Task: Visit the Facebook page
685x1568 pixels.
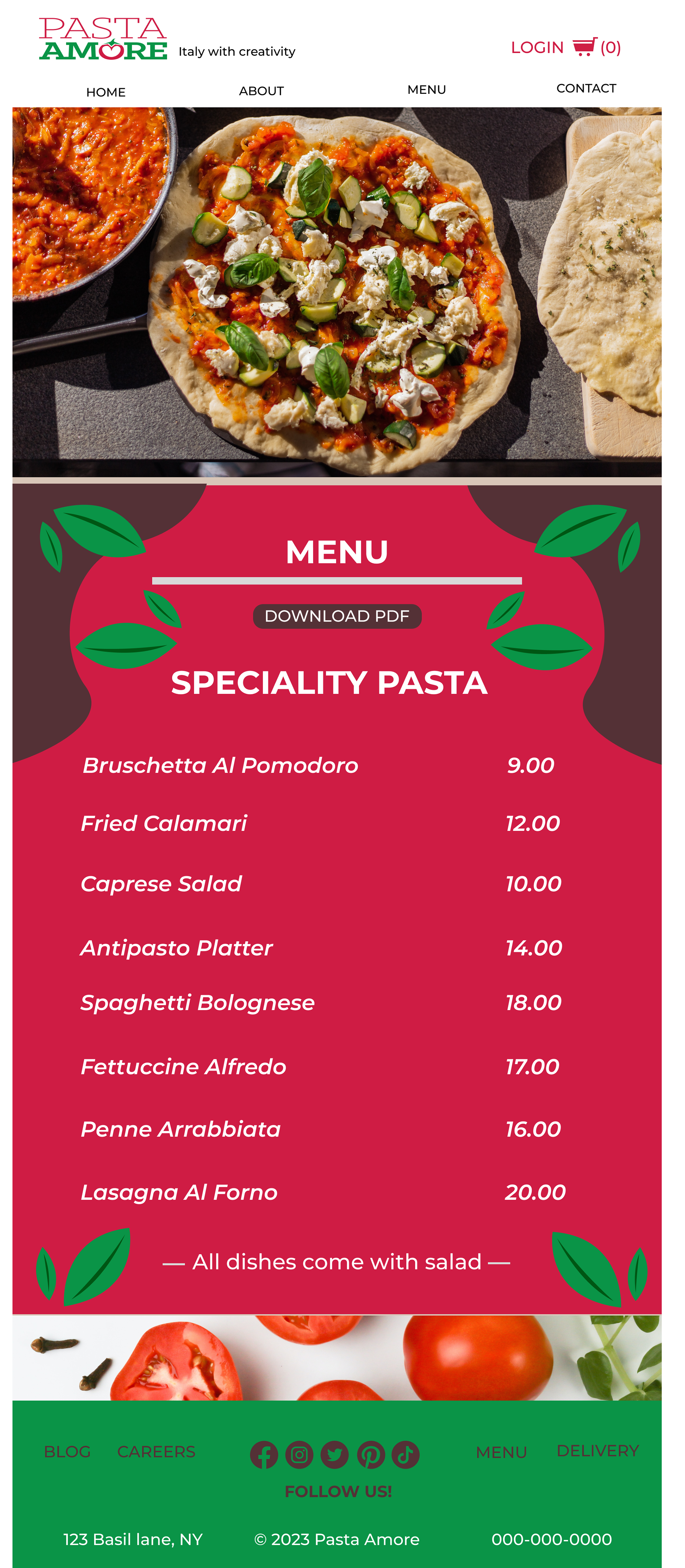Action: coord(264,1455)
